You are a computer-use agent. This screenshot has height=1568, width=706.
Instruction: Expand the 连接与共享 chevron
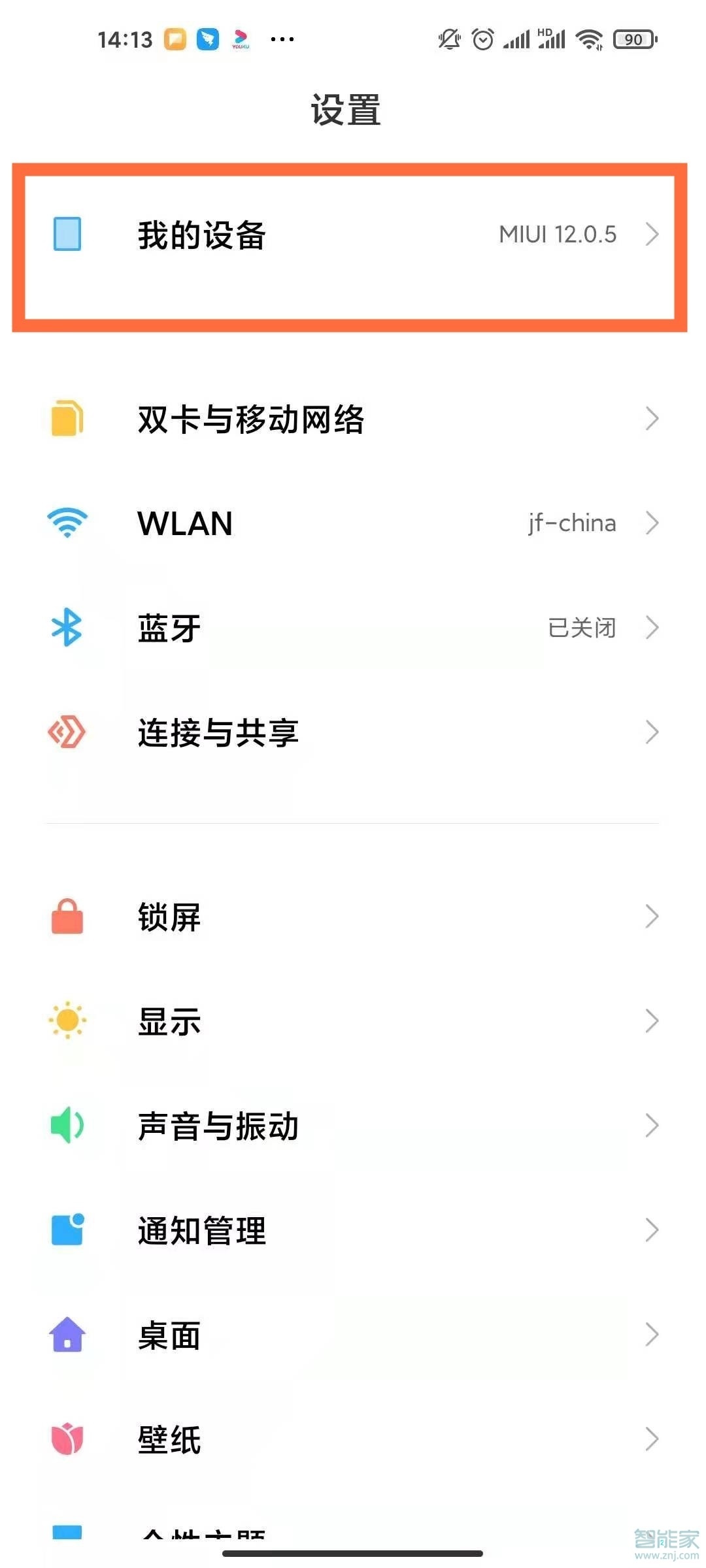[x=652, y=732]
